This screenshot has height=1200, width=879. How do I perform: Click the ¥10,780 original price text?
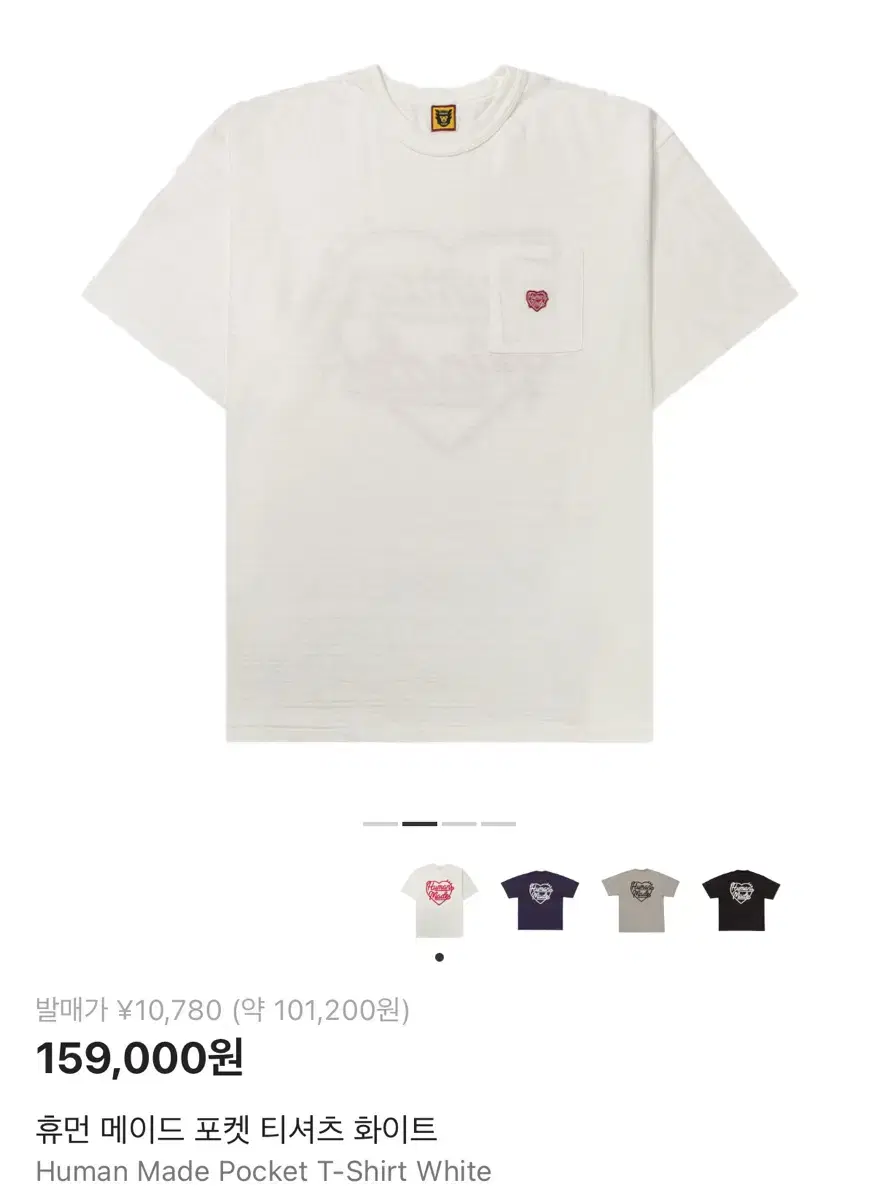click(x=162, y=1011)
